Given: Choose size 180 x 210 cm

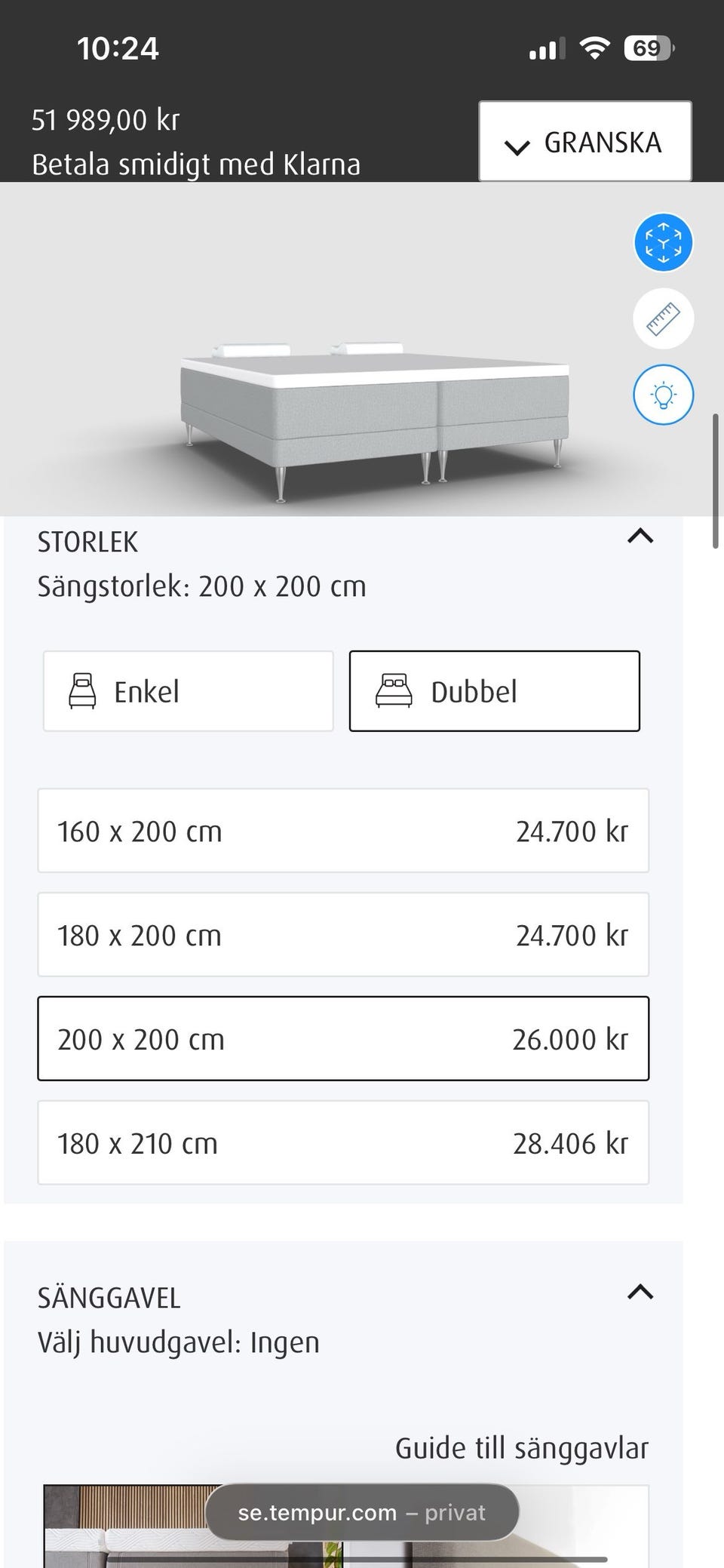Looking at the screenshot, I should (343, 1143).
